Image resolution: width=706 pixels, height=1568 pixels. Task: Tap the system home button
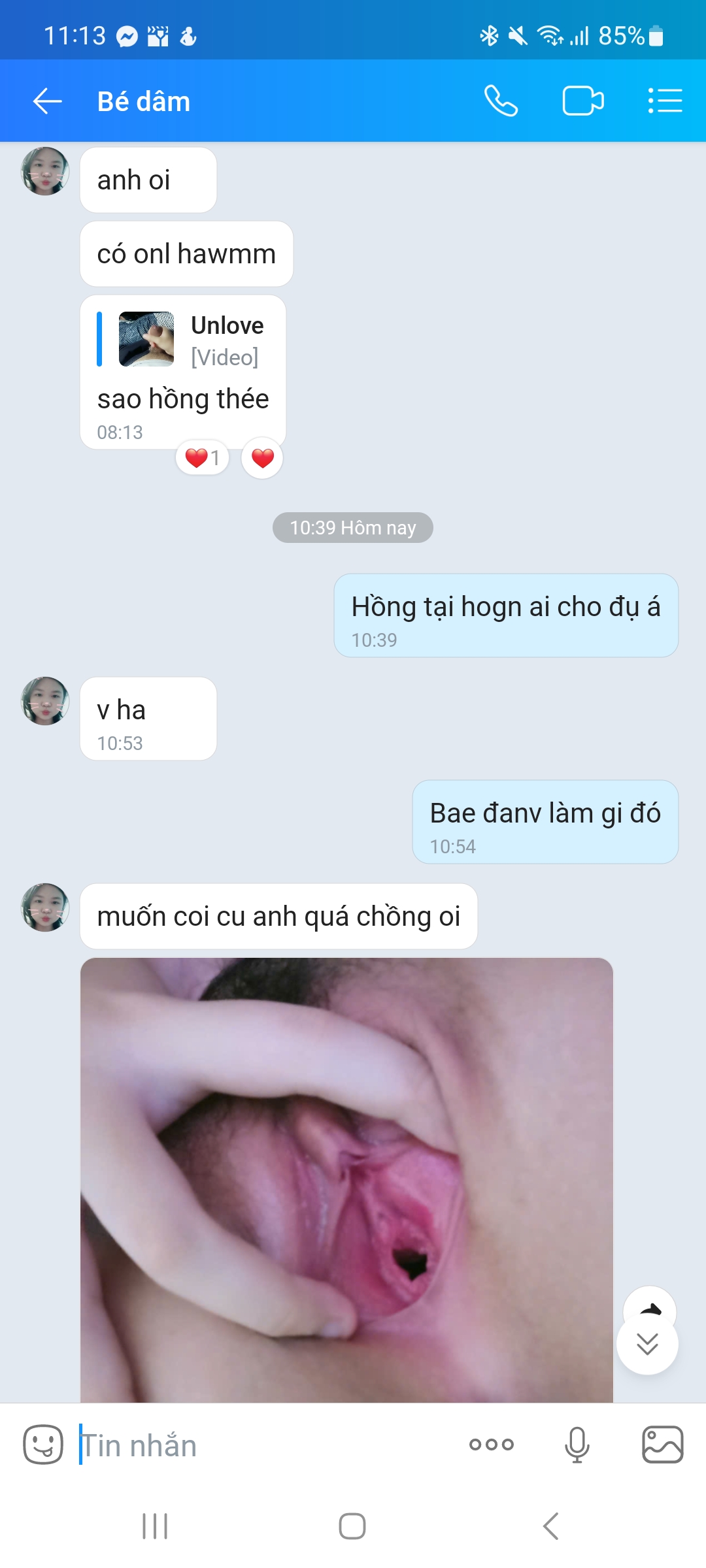[352, 1527]
